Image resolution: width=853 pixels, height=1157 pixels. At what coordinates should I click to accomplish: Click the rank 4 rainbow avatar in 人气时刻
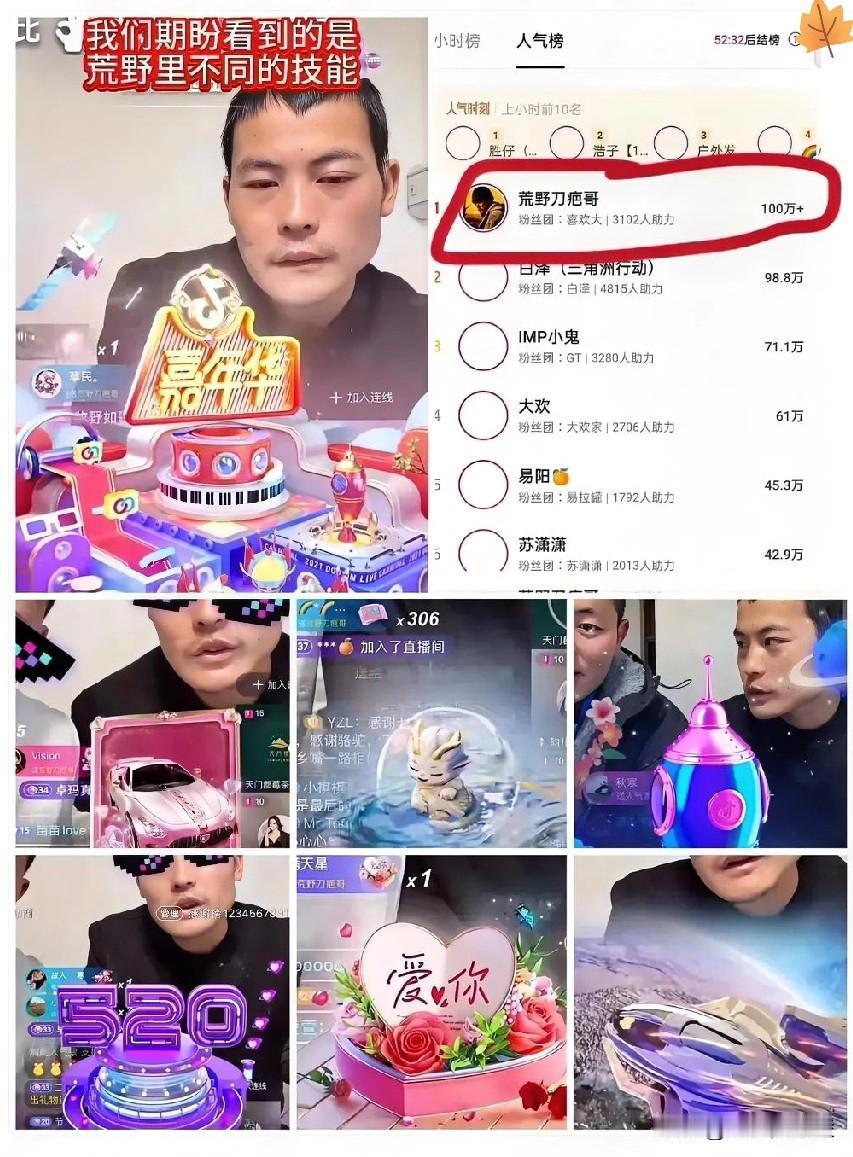[772, 141]
